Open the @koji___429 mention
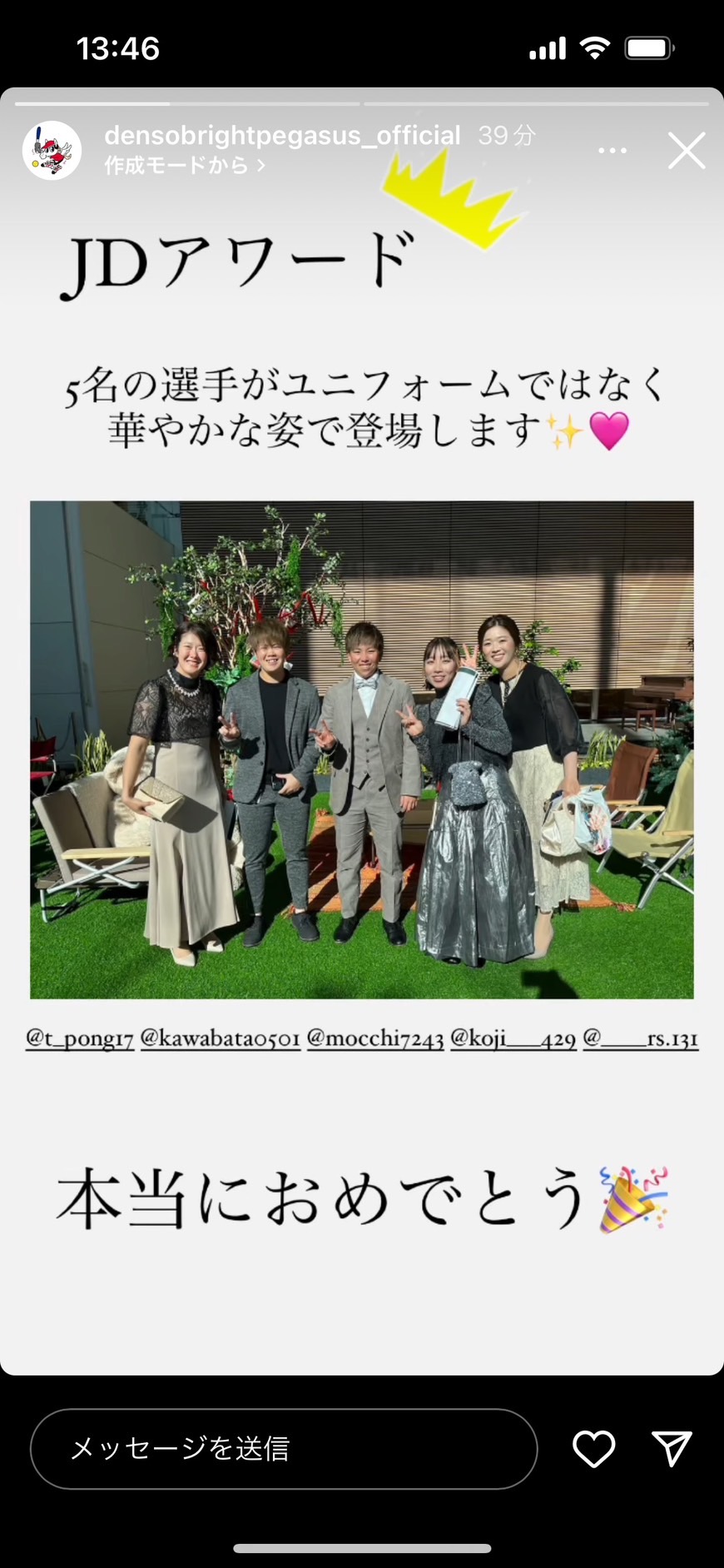724x1568 pixels. [513, 1038]
